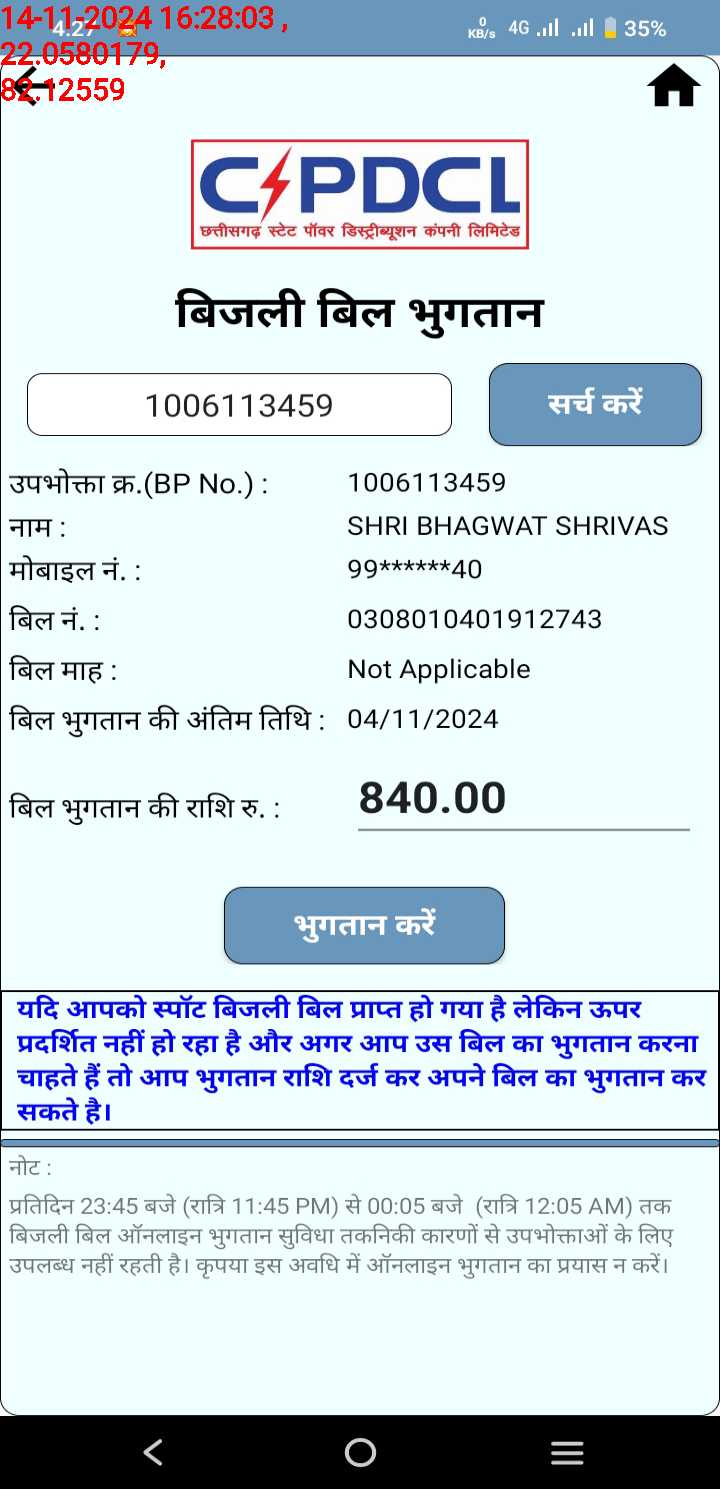720x1489 pixels.
Task: Edit the bill amount field showing 840.00
Action: 523,799
